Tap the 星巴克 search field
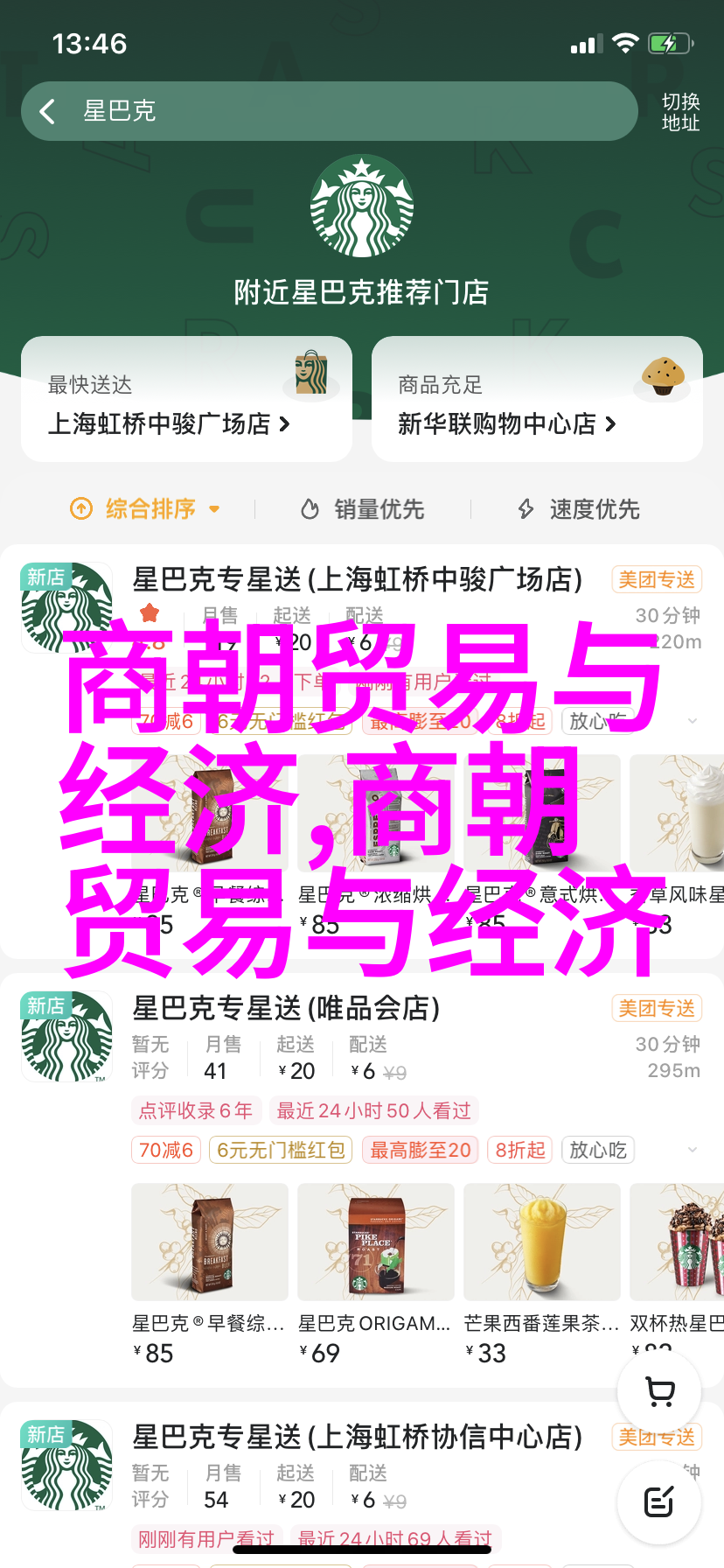The image size is (724, 1568). [350, 111]
